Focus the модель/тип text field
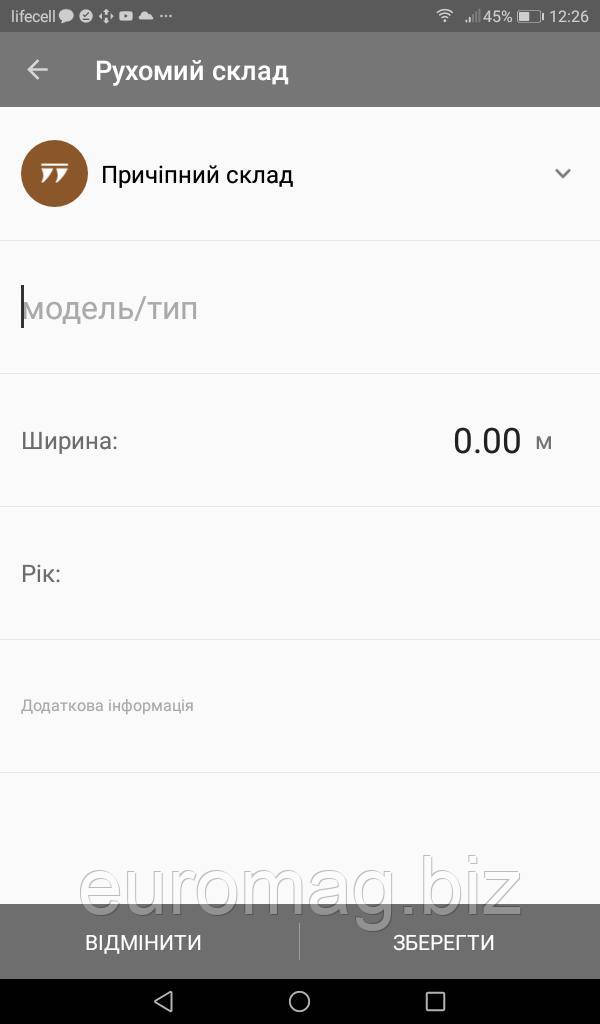Screen dimensions: 600x1024 [300, 308]
